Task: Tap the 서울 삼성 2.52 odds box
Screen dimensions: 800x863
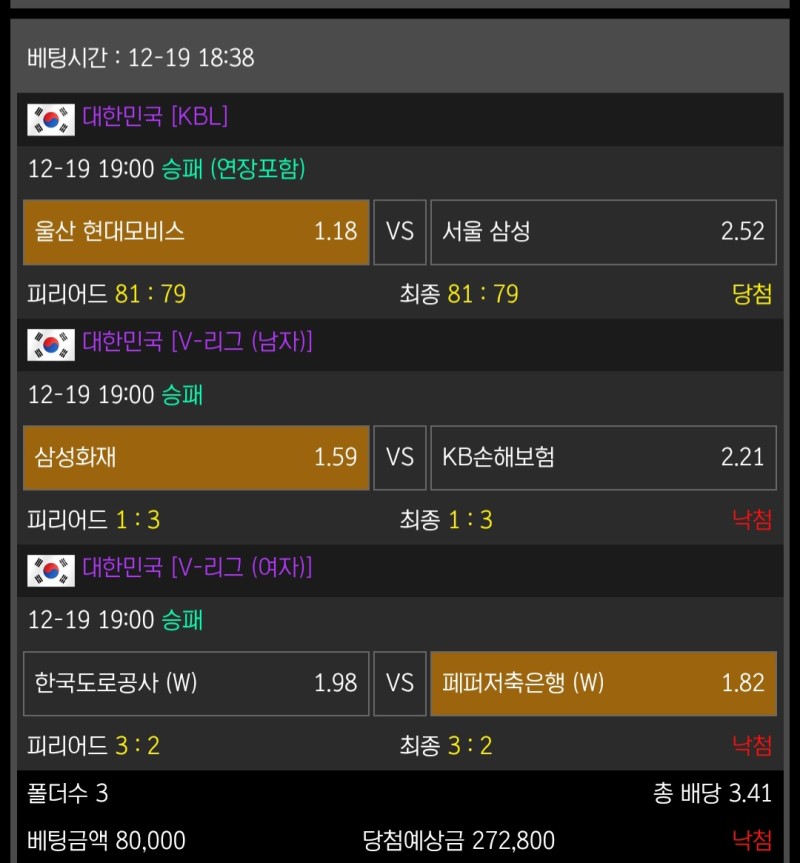Action: 603,232
